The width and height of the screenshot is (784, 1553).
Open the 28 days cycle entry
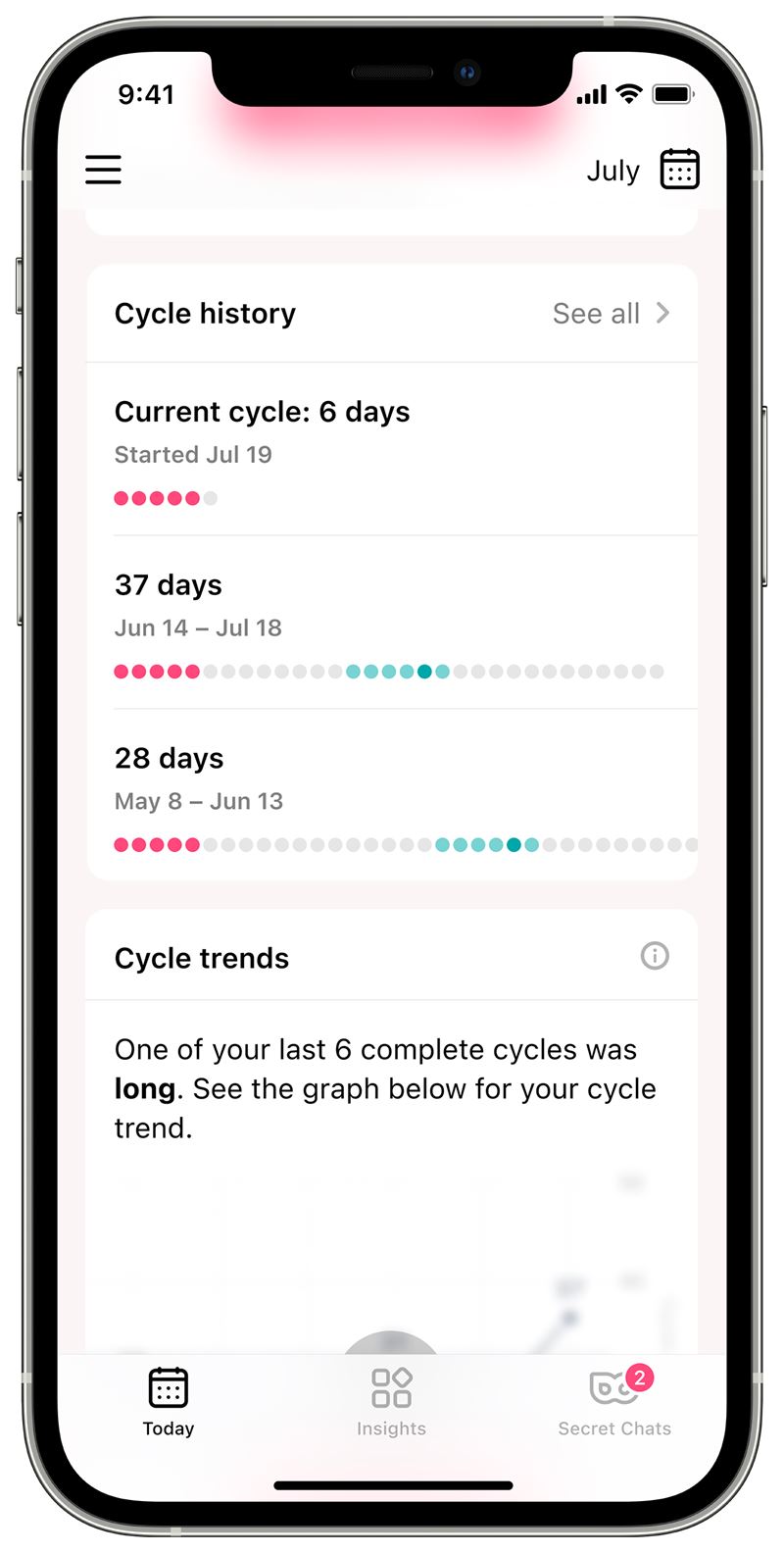point(392,794)
